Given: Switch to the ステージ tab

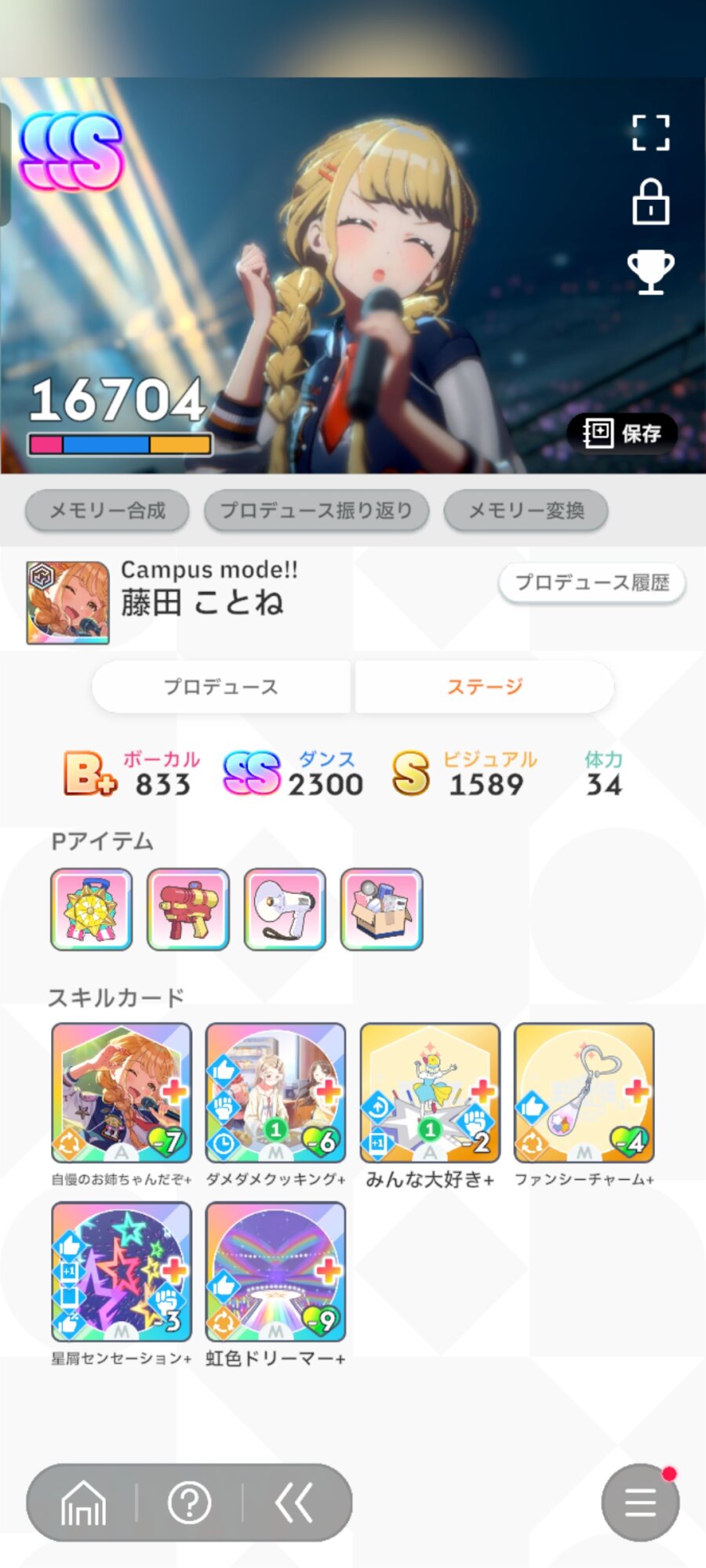Looking at the screenshot, I should [485, 687].
